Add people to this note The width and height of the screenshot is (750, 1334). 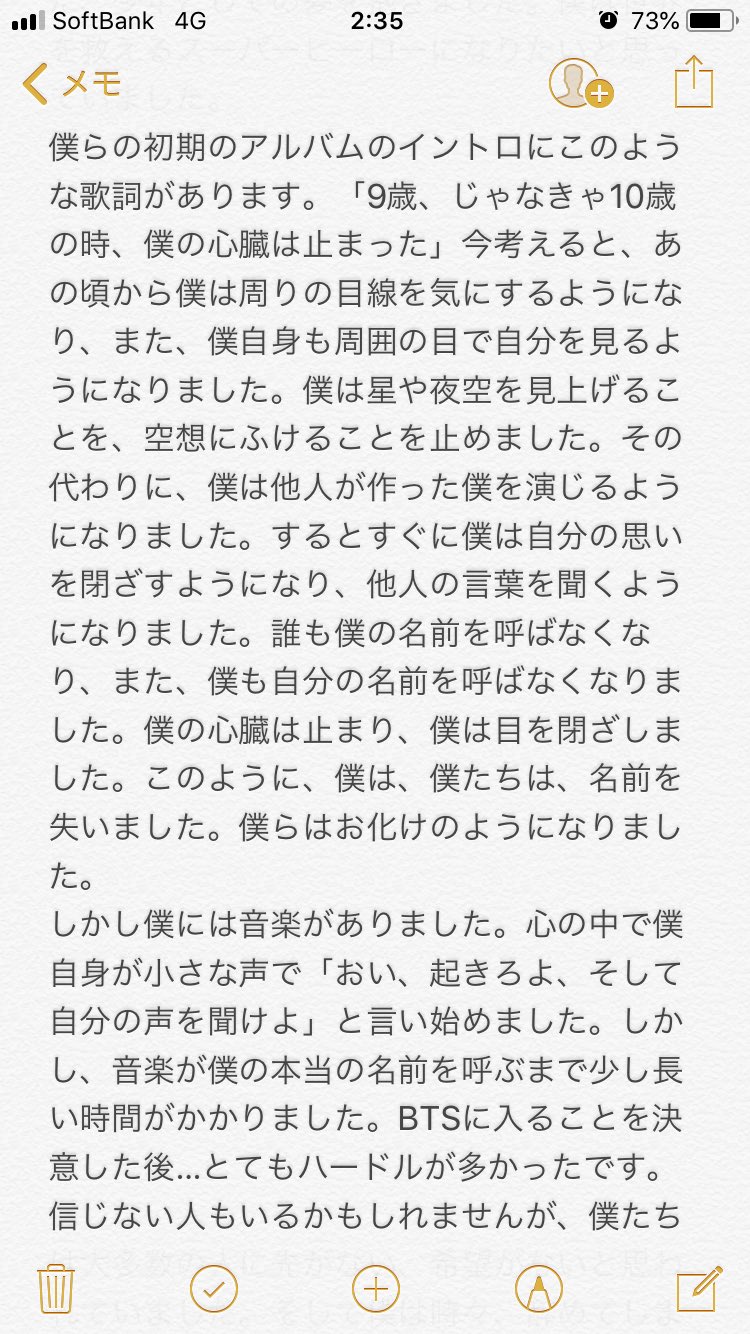pos(579,85)
